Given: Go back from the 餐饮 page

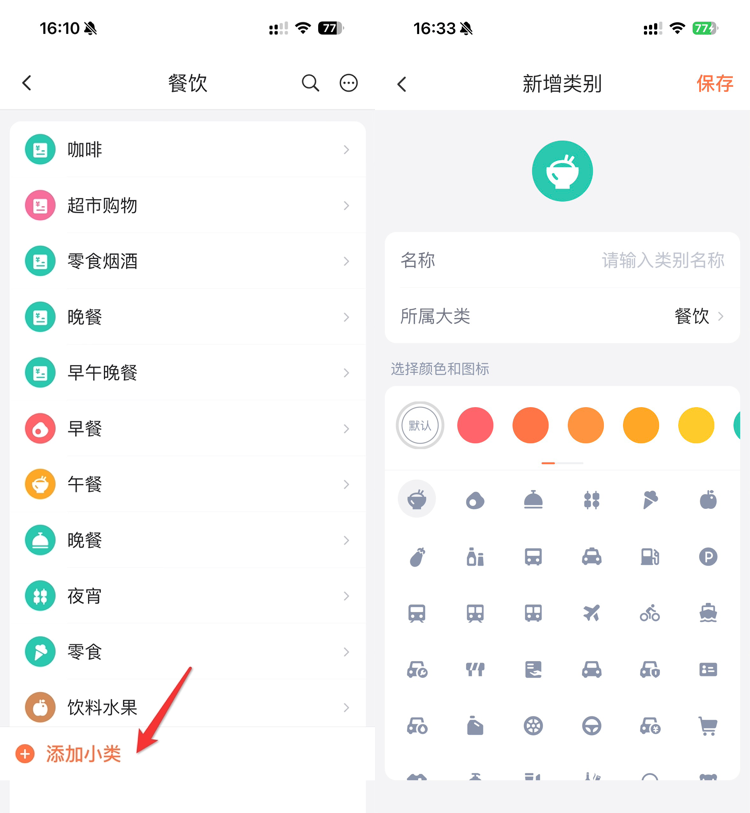Looking at the screenshot, I should [x=27, y=83].
